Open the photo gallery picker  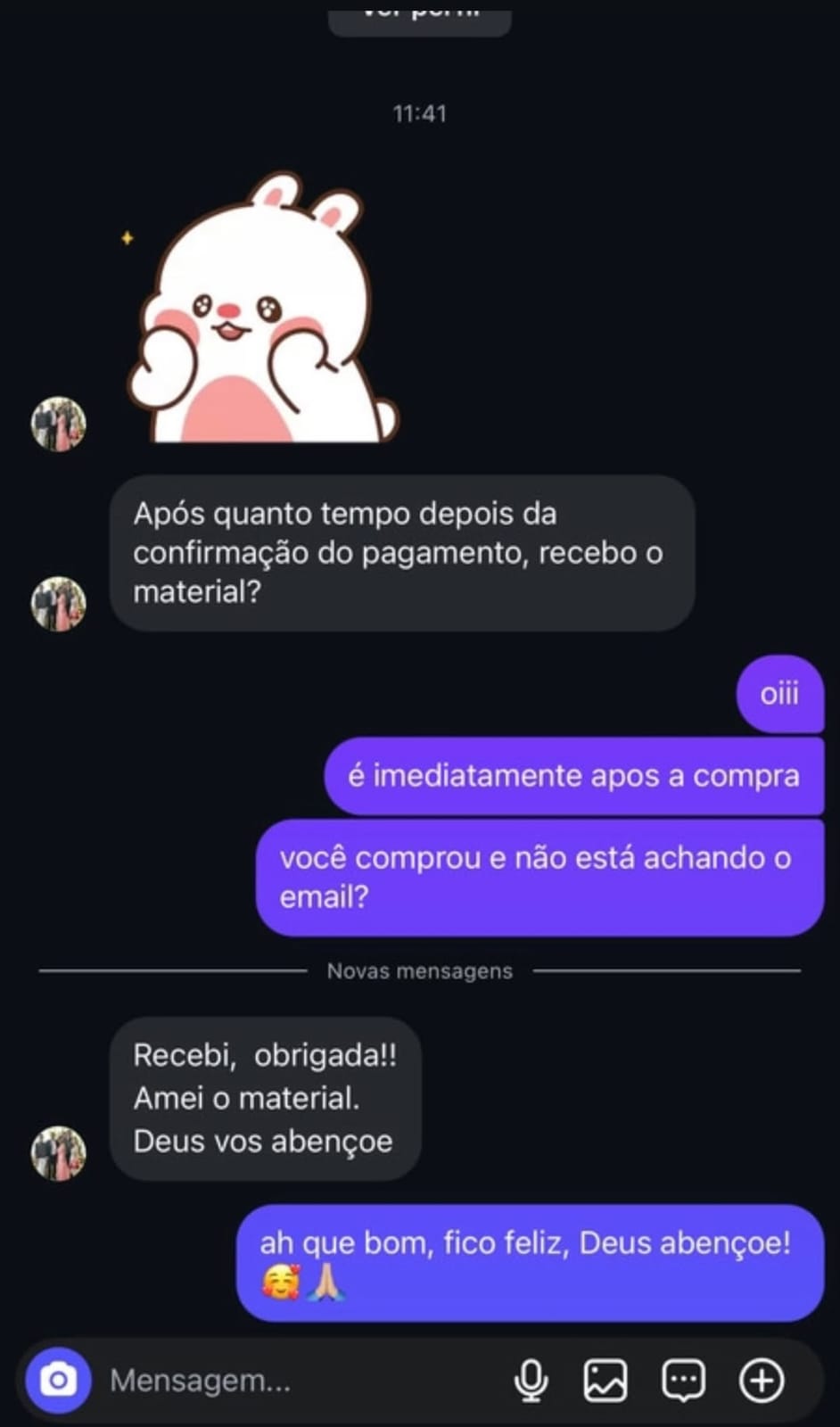point(605,1381)
